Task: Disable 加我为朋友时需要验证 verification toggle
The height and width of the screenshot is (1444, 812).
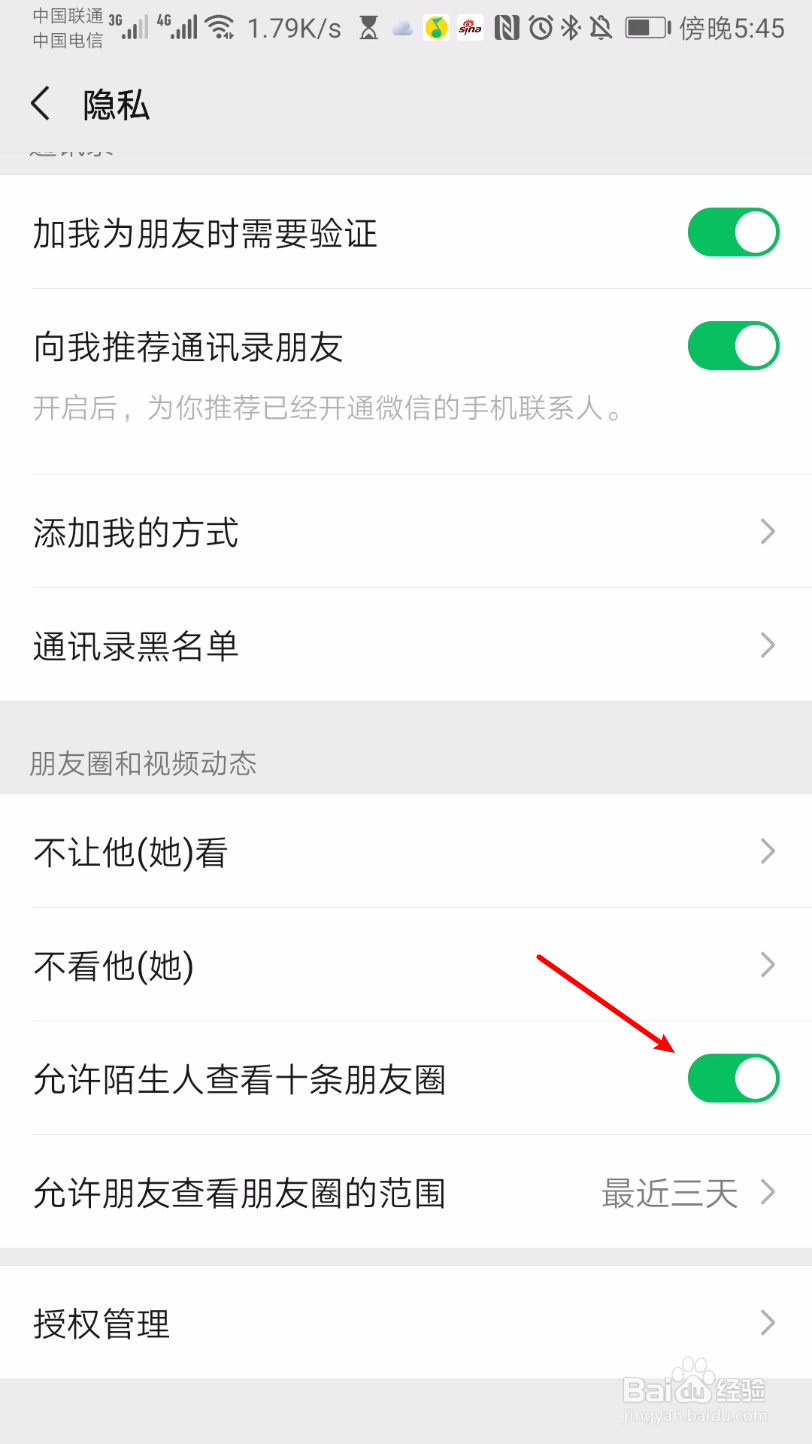Action: [x=734, y=232]
